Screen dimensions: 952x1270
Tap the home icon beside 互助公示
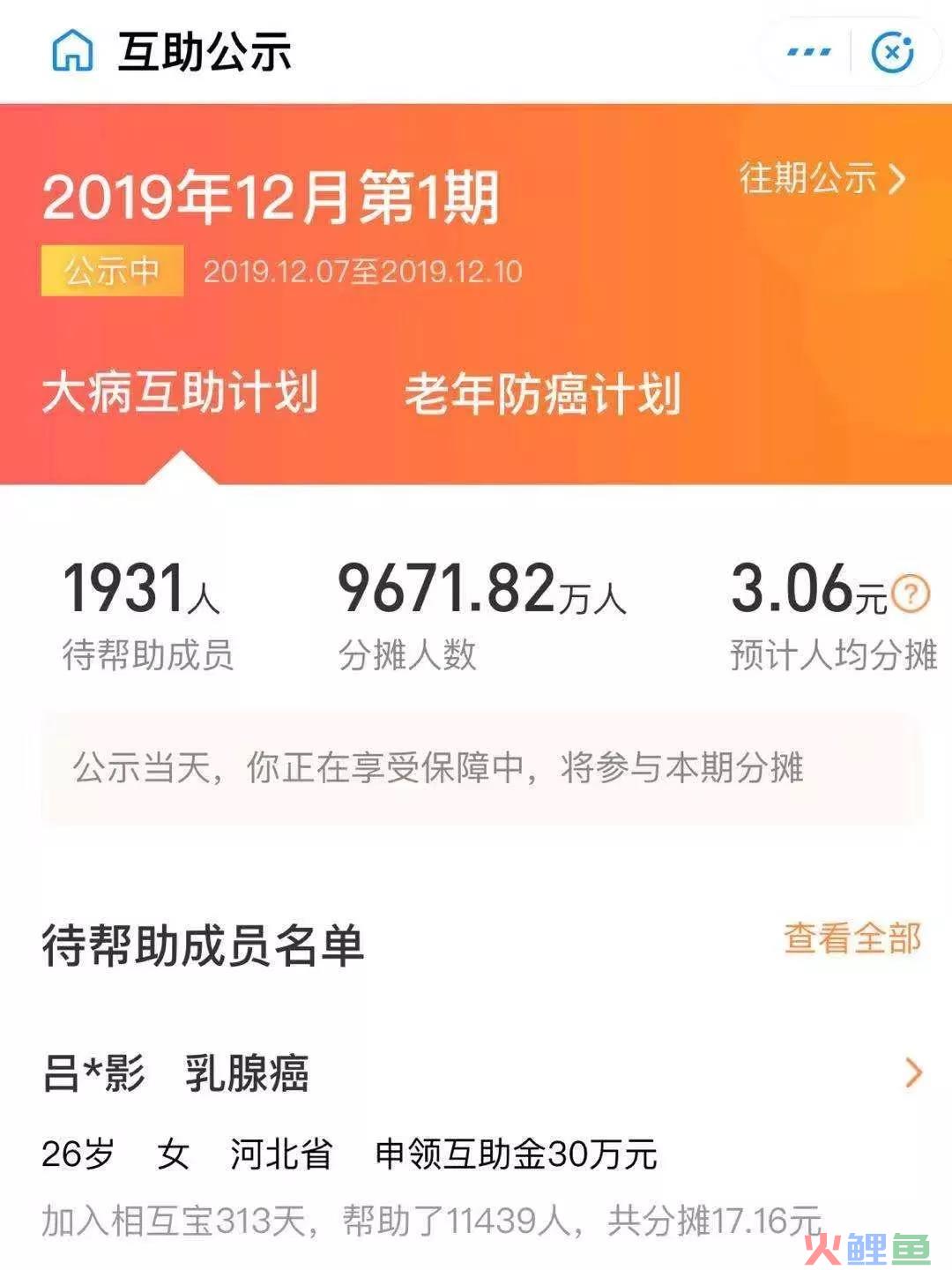[72, 51]
